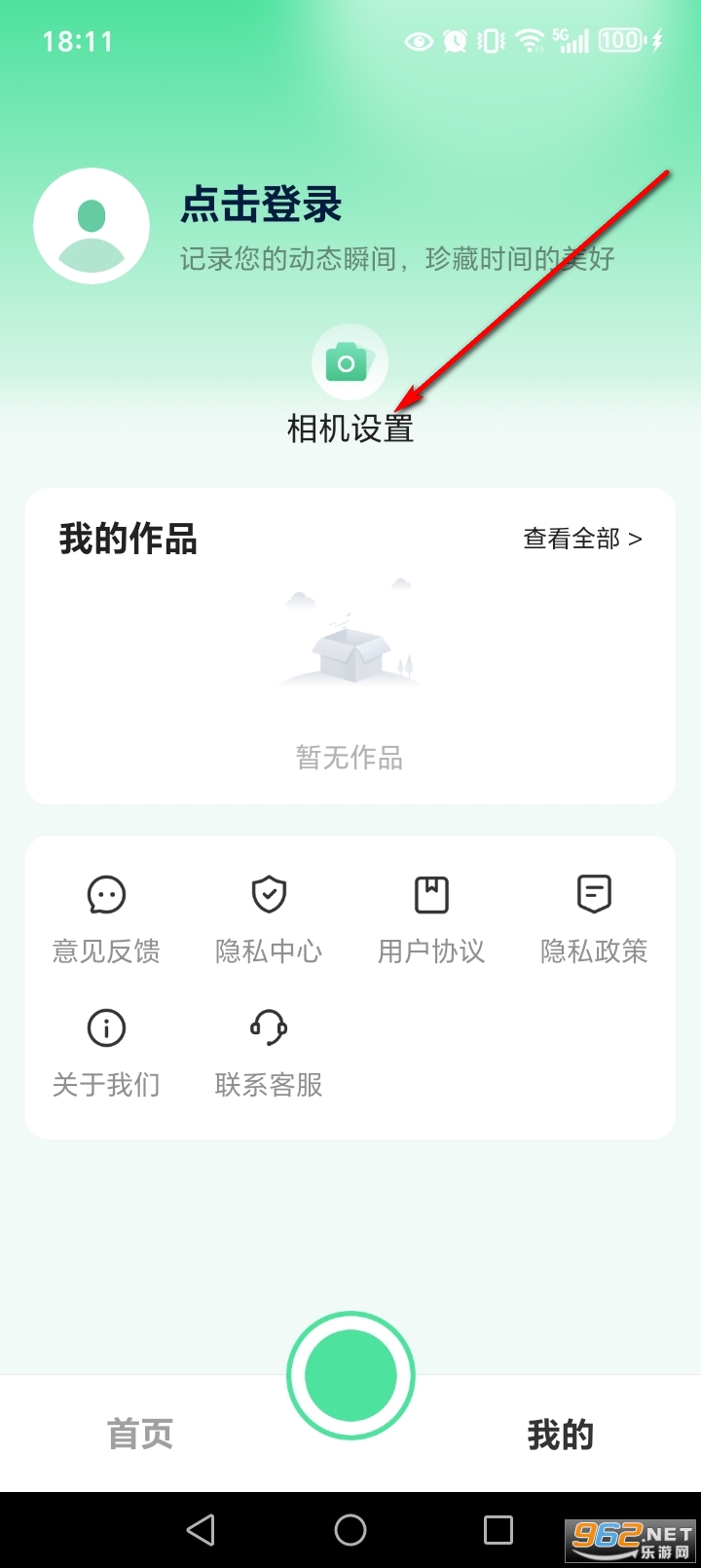The height and width of the screenshot is (1568, 701).
Task: Tap the profile avatar icon
Action: click(92, 224)
